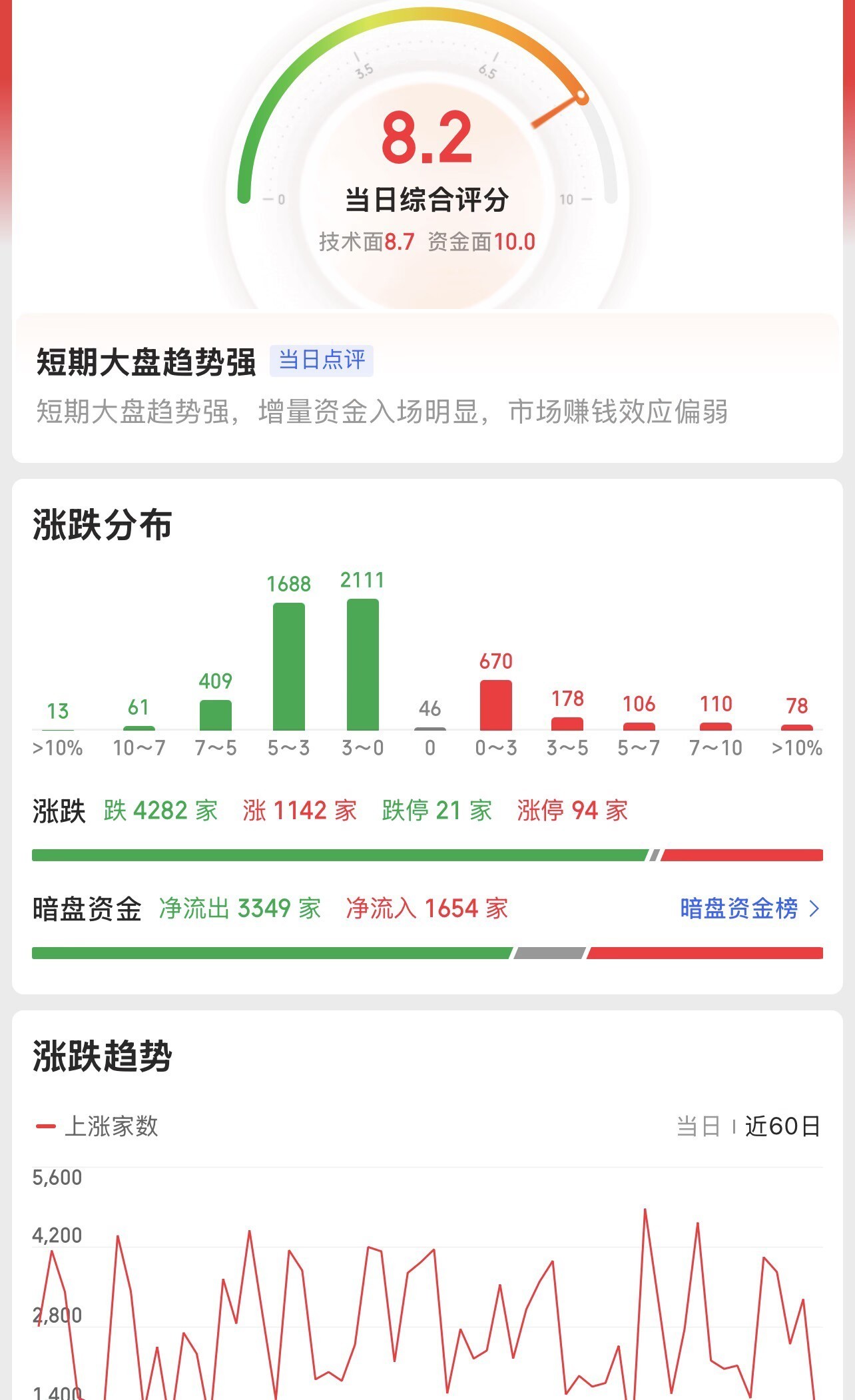
Task: Open the 当日点评 tag
Action: pyautogui.click(x=321, y=360)
